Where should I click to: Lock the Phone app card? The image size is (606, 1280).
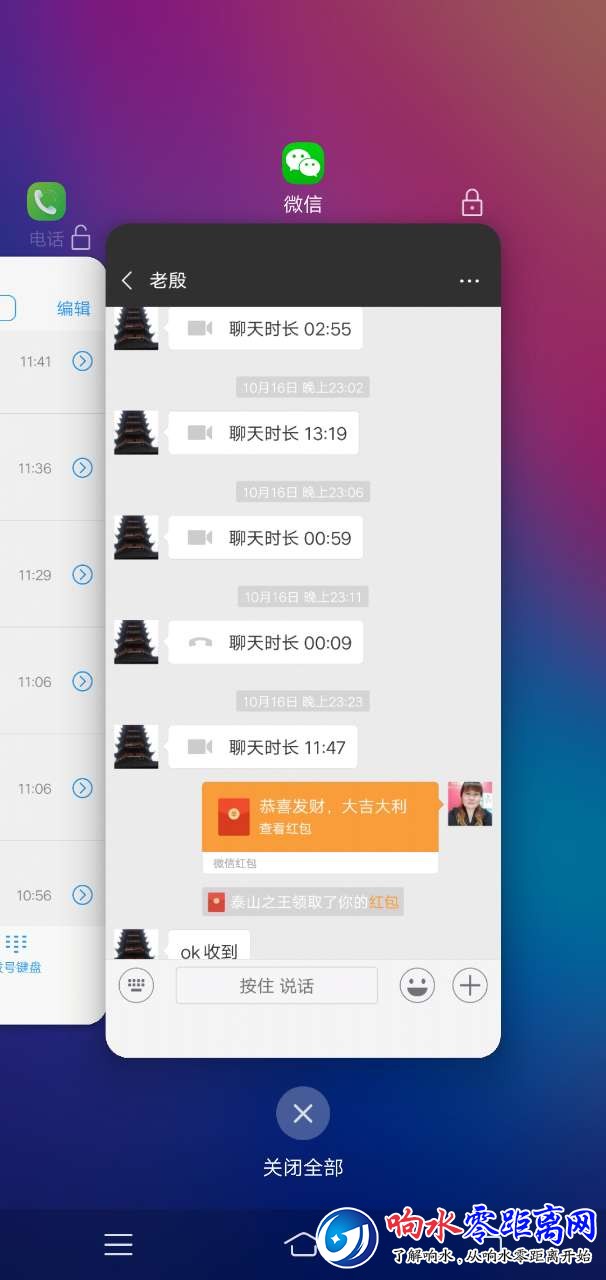click(x=81, y=238)
